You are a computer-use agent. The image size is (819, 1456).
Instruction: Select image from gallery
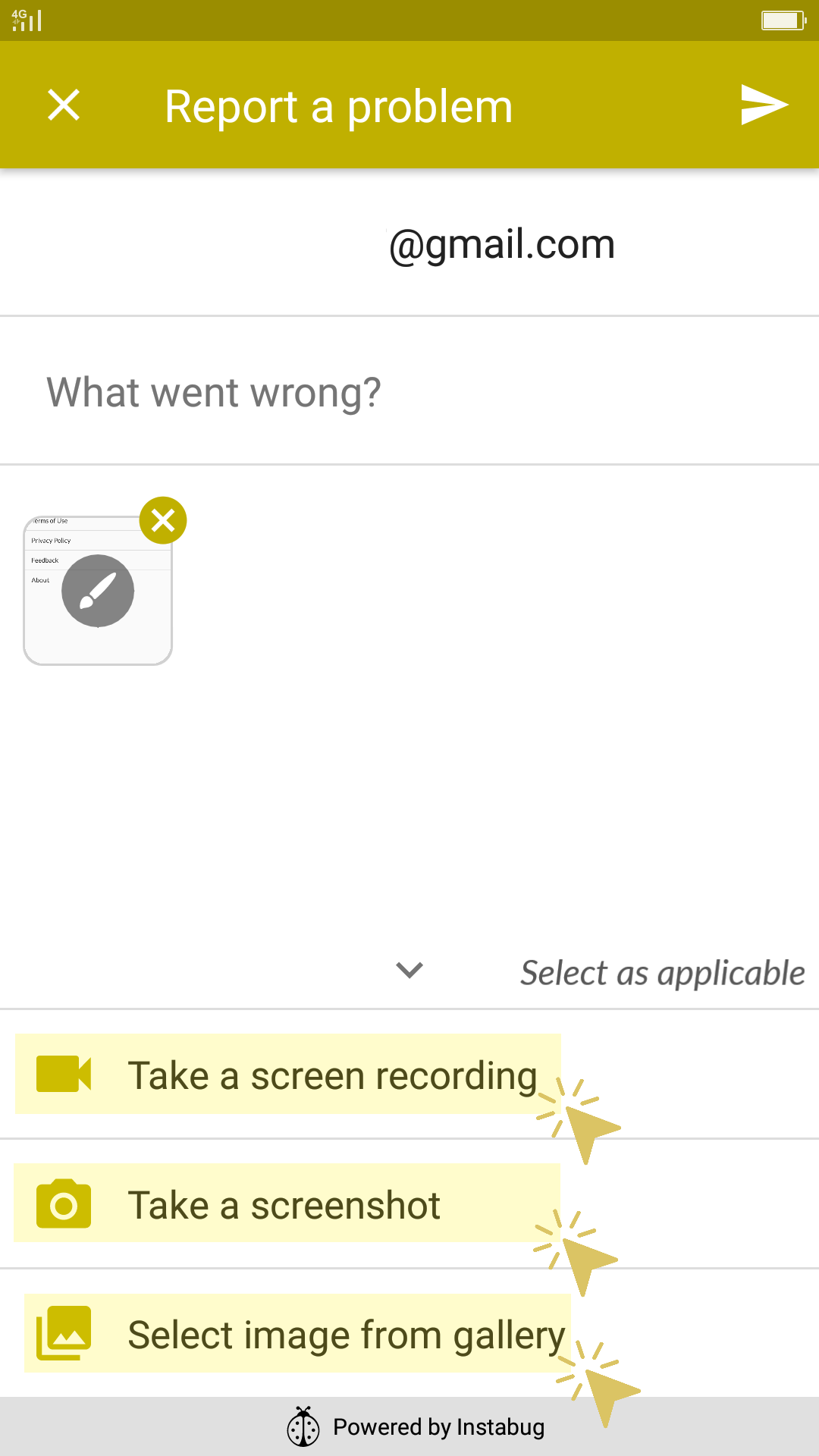click(x=346, y=1335)
